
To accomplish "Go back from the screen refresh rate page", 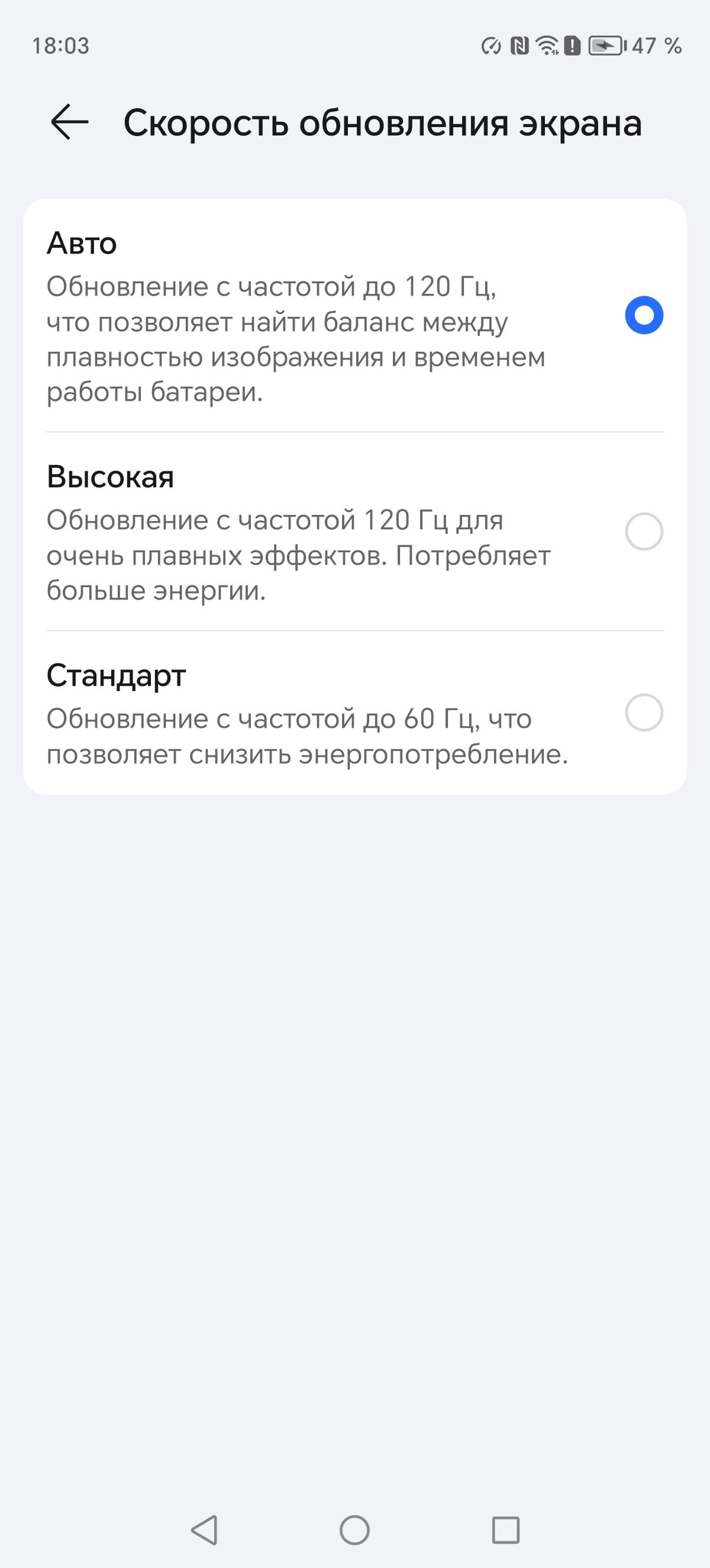I will [69, 122].
